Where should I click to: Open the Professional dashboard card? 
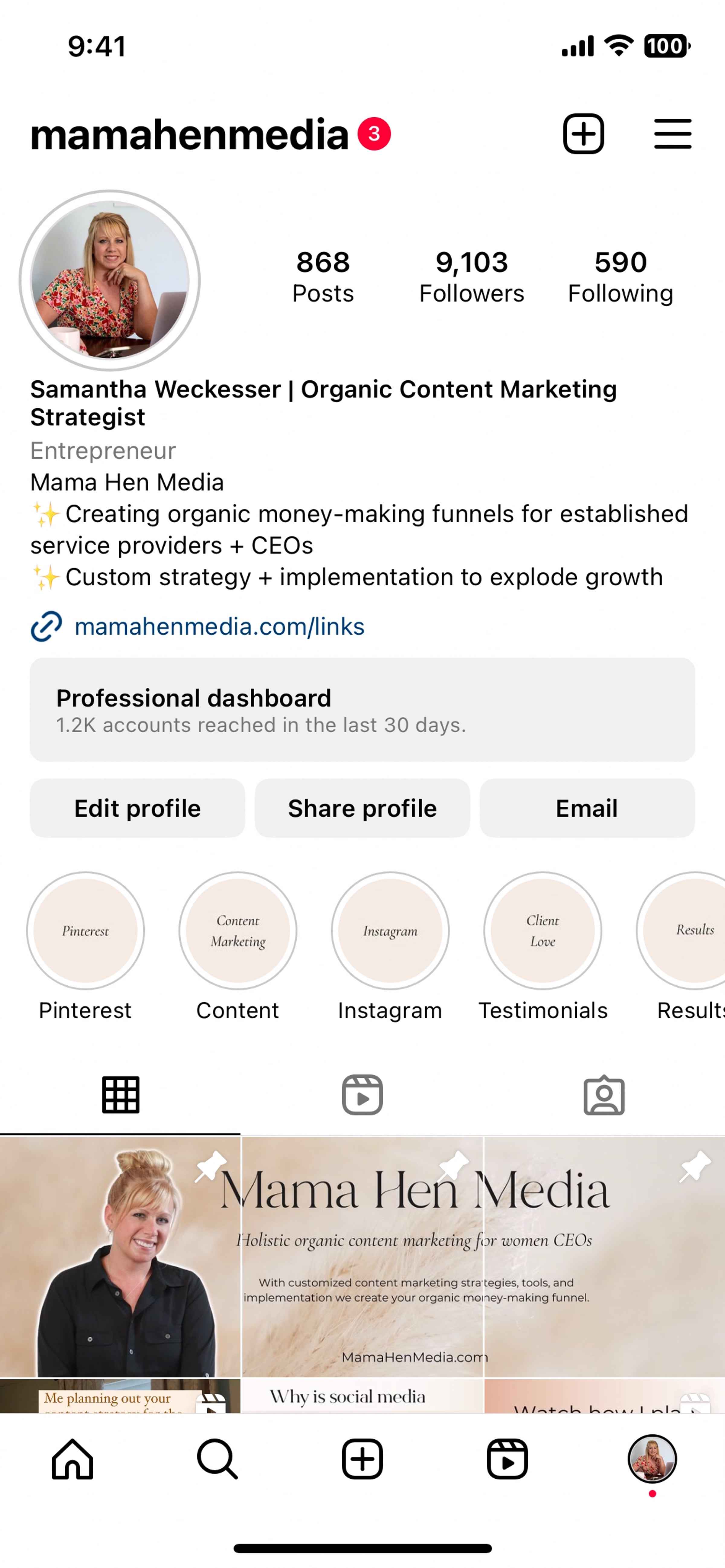(362, 709)
